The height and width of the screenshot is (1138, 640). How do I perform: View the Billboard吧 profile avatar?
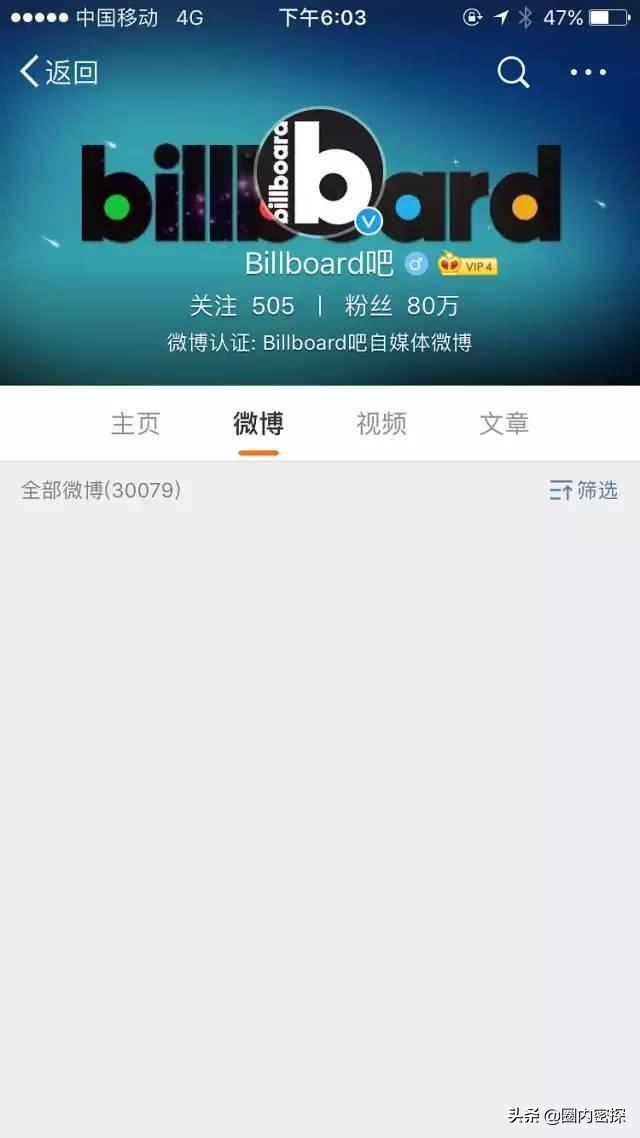click(x=320, y=172)
